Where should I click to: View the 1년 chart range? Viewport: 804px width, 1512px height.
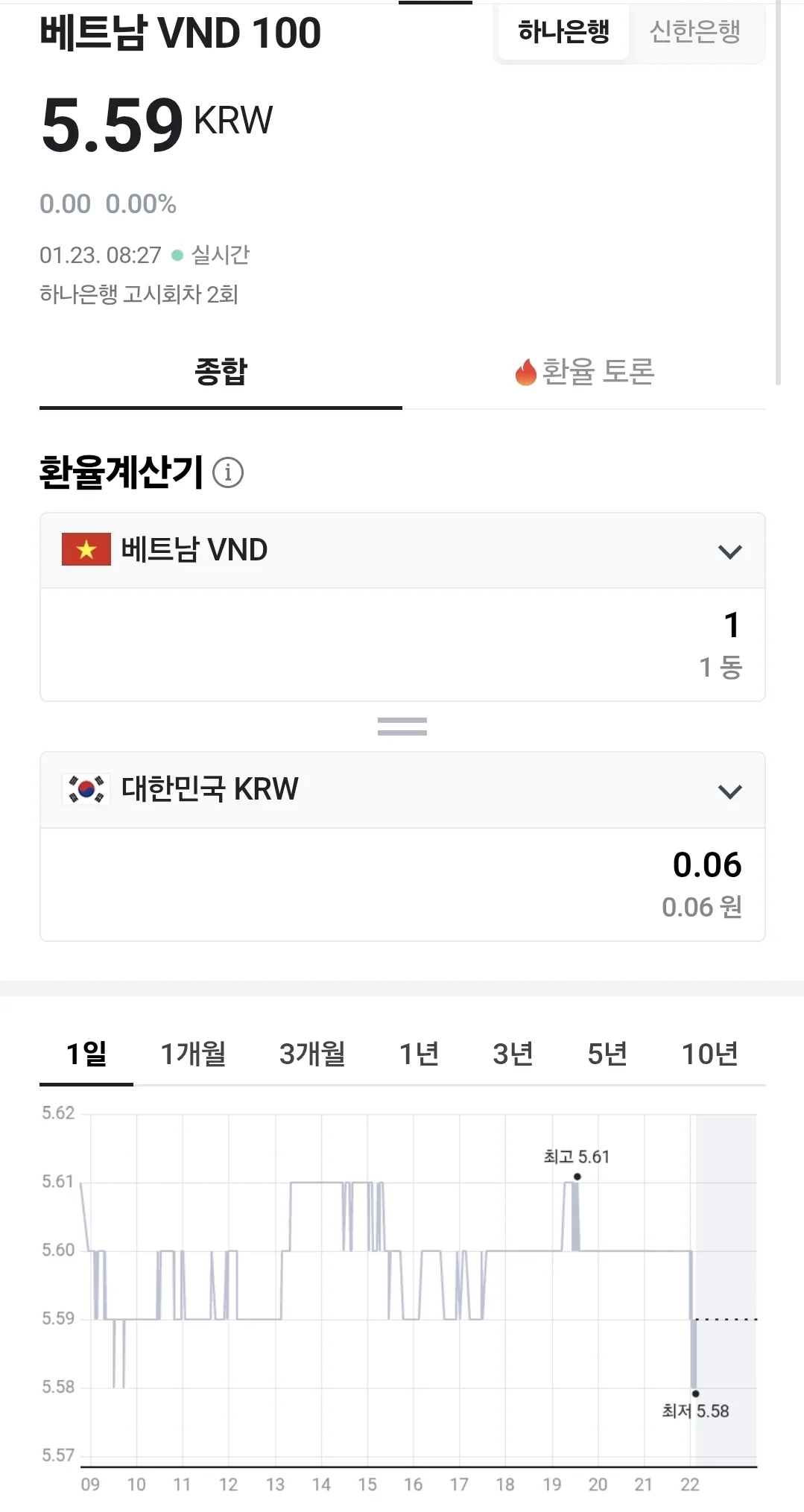[x=419, y=1054]
